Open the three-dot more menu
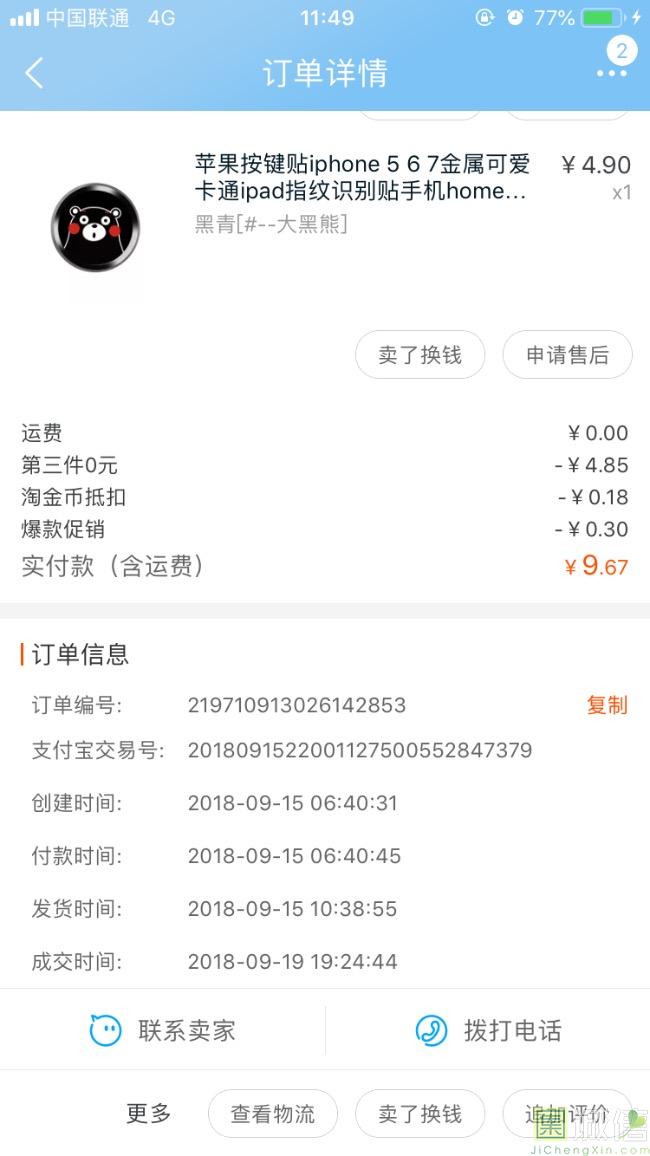Image resolution: width=650 pixels, height=1156 pixels. pyautogui.click(x=611, y=73)
